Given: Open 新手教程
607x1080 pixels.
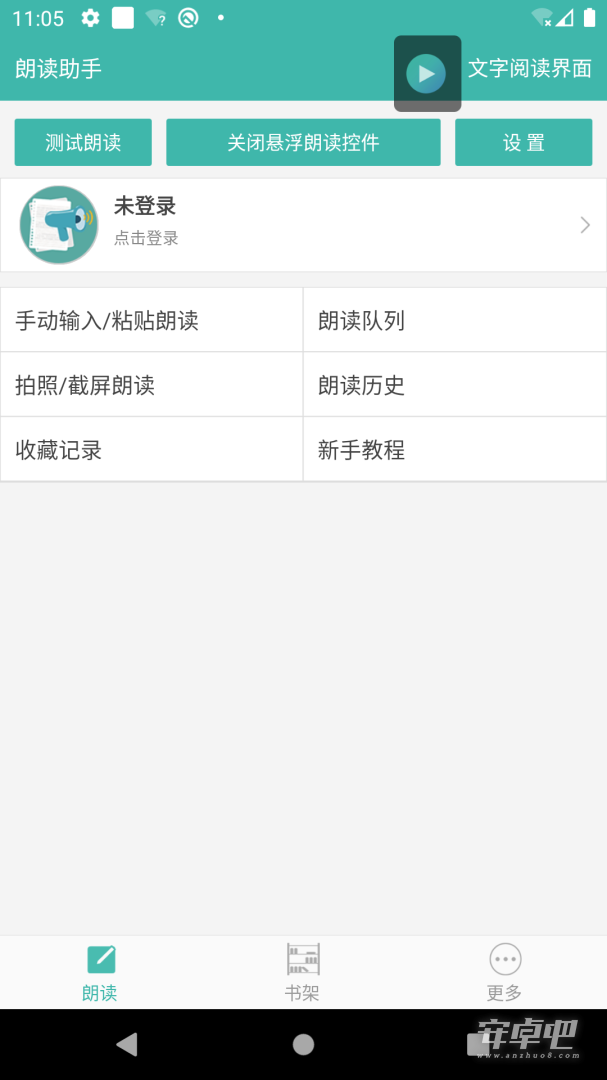Looking at the screenshot, I should pyautogui.click(x=455, y=450).
